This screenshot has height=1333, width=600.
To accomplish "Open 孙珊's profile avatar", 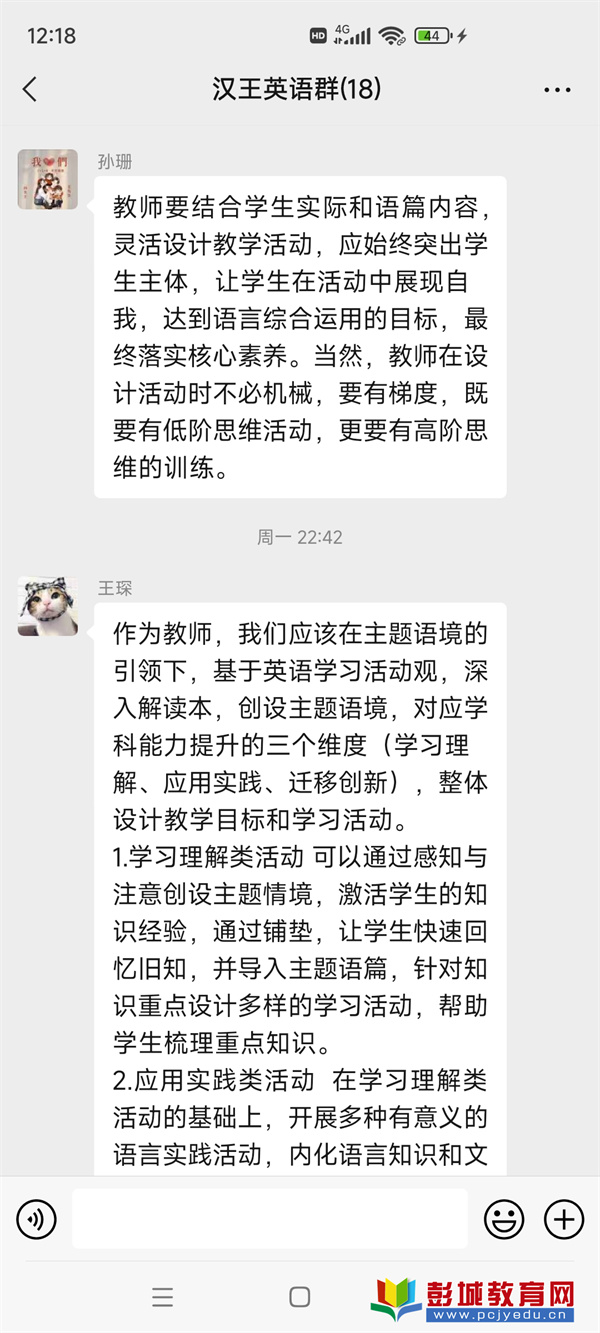I will (47, 180).
